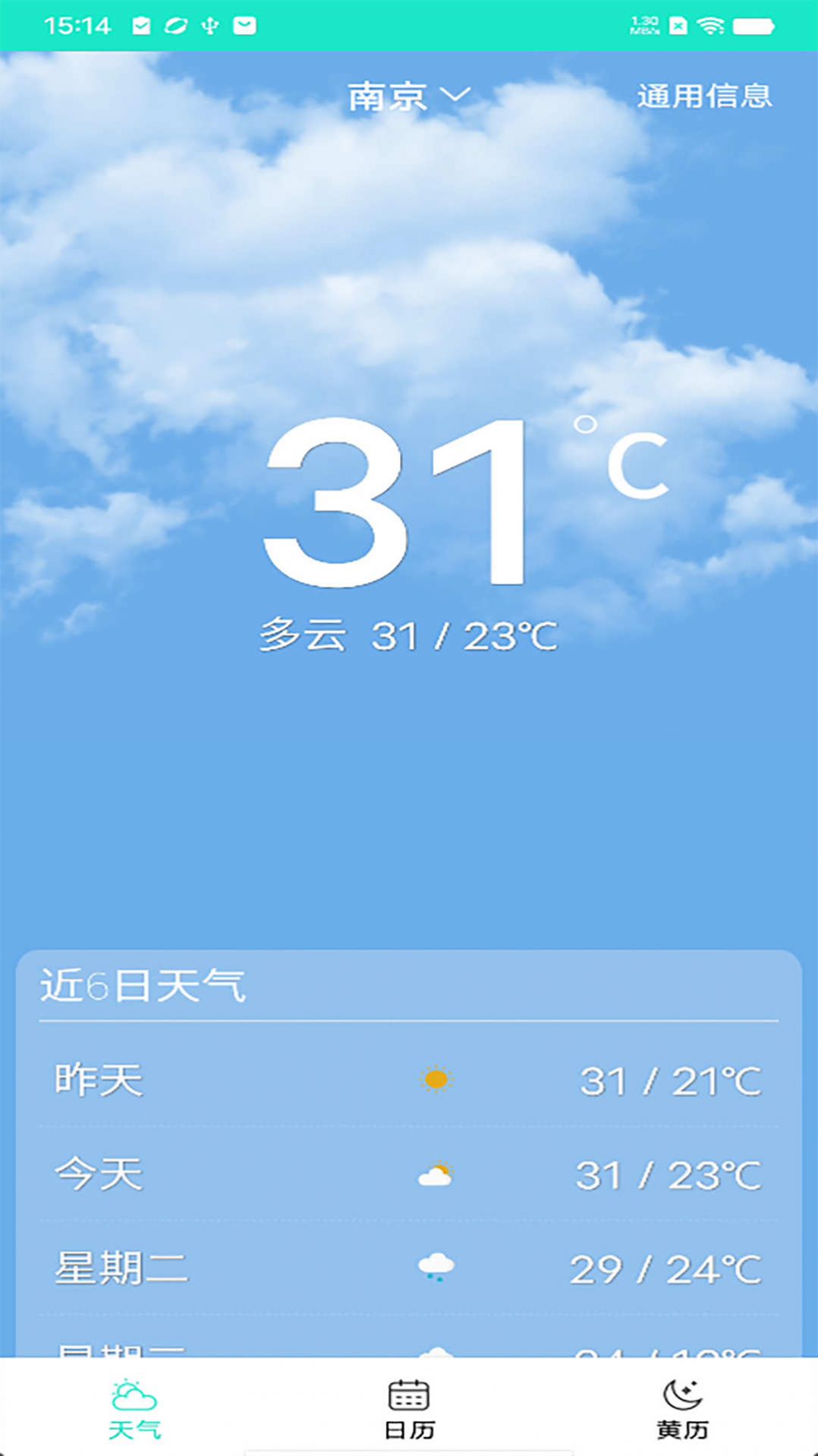Tap the sunny icon for 昨天

pyautogui.click(x=434, y=1080)
